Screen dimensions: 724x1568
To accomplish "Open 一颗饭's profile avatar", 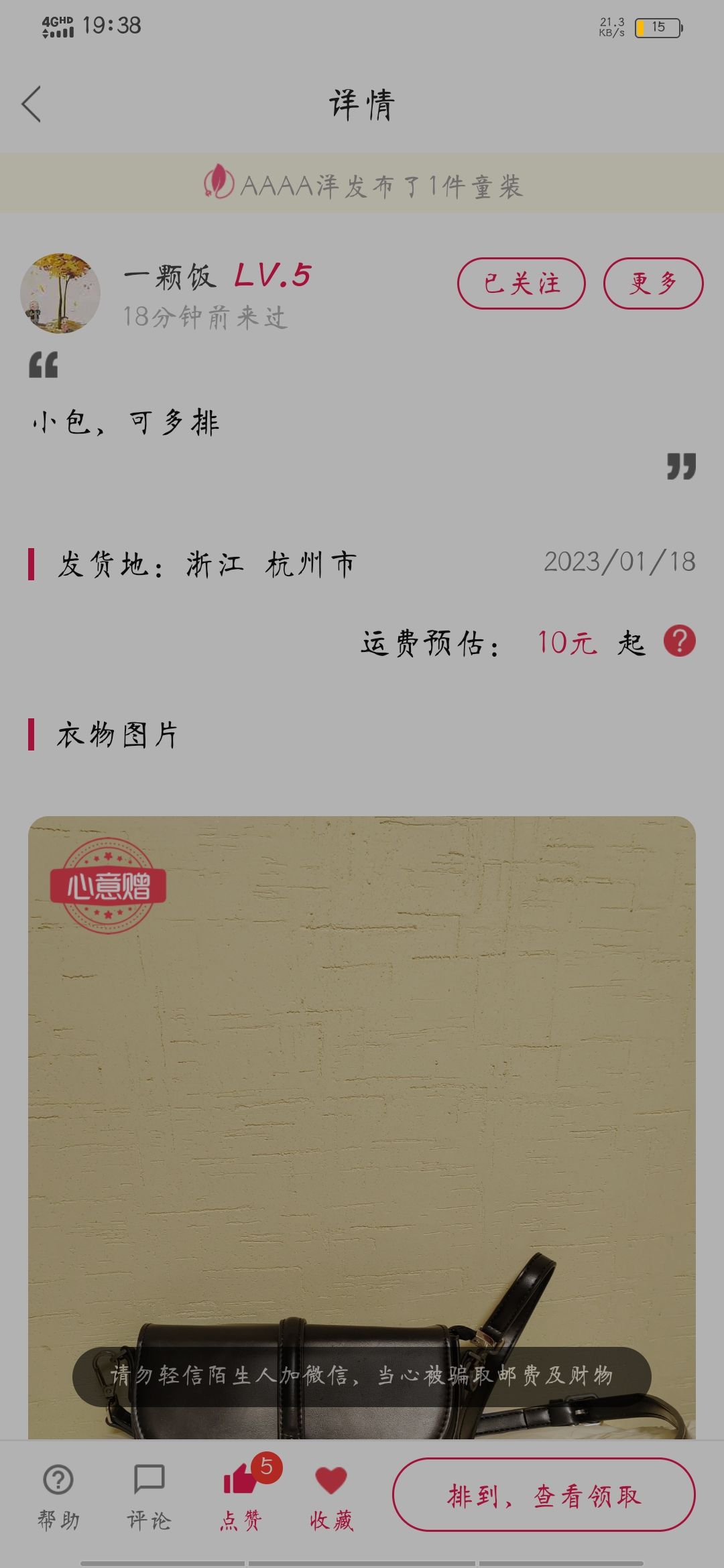I will [60, 293].
